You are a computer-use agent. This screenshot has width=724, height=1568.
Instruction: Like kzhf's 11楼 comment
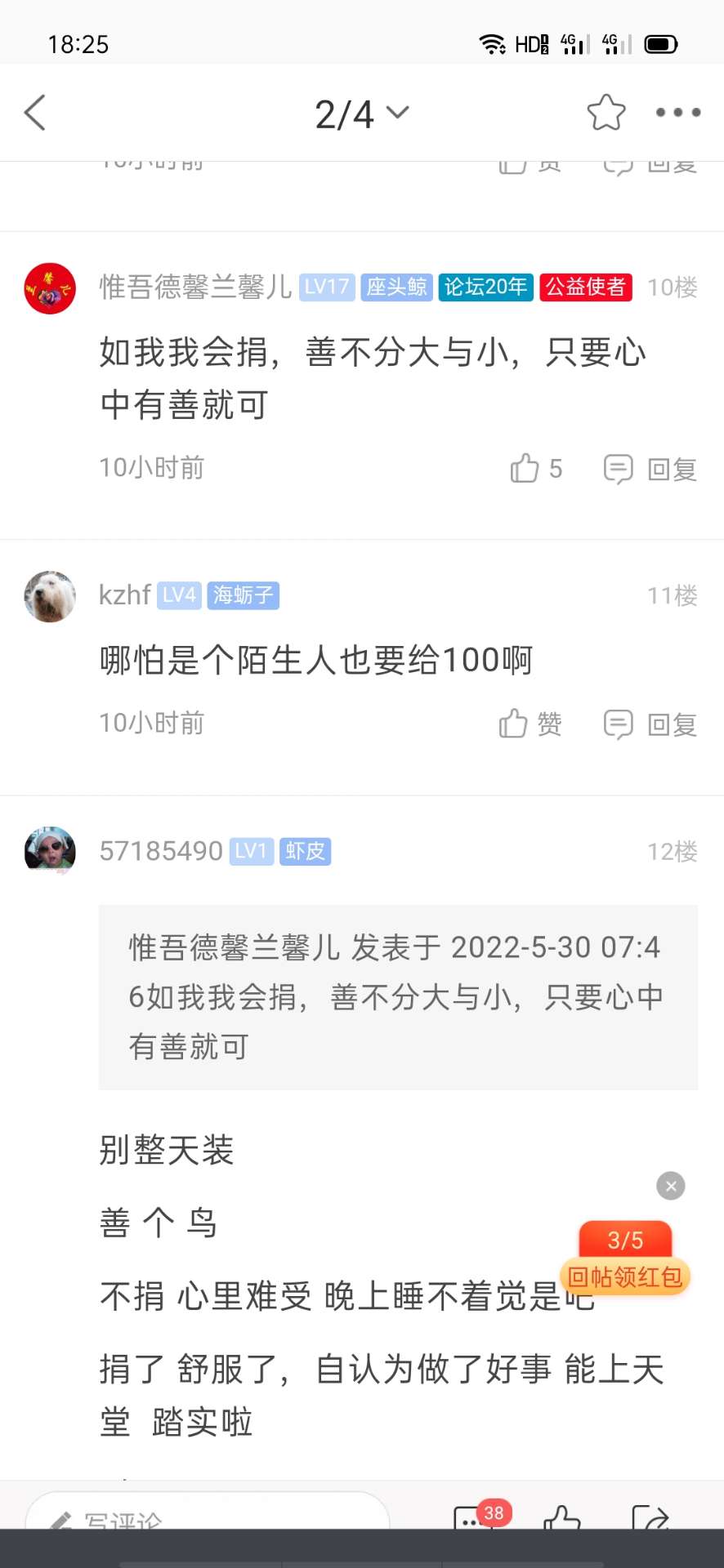(x=530, y=724)
